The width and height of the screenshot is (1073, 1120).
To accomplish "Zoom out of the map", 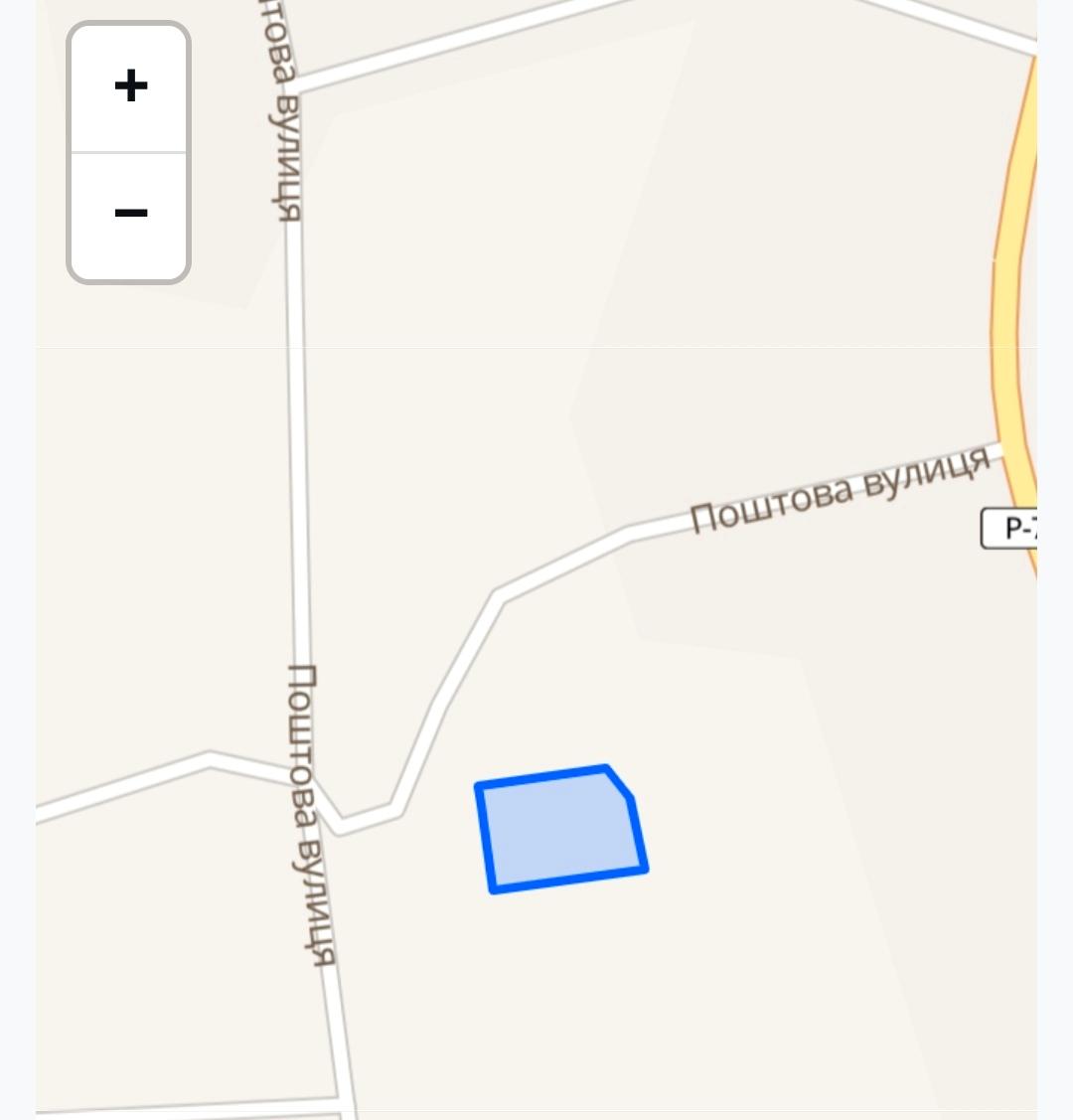I will [129, 214].
